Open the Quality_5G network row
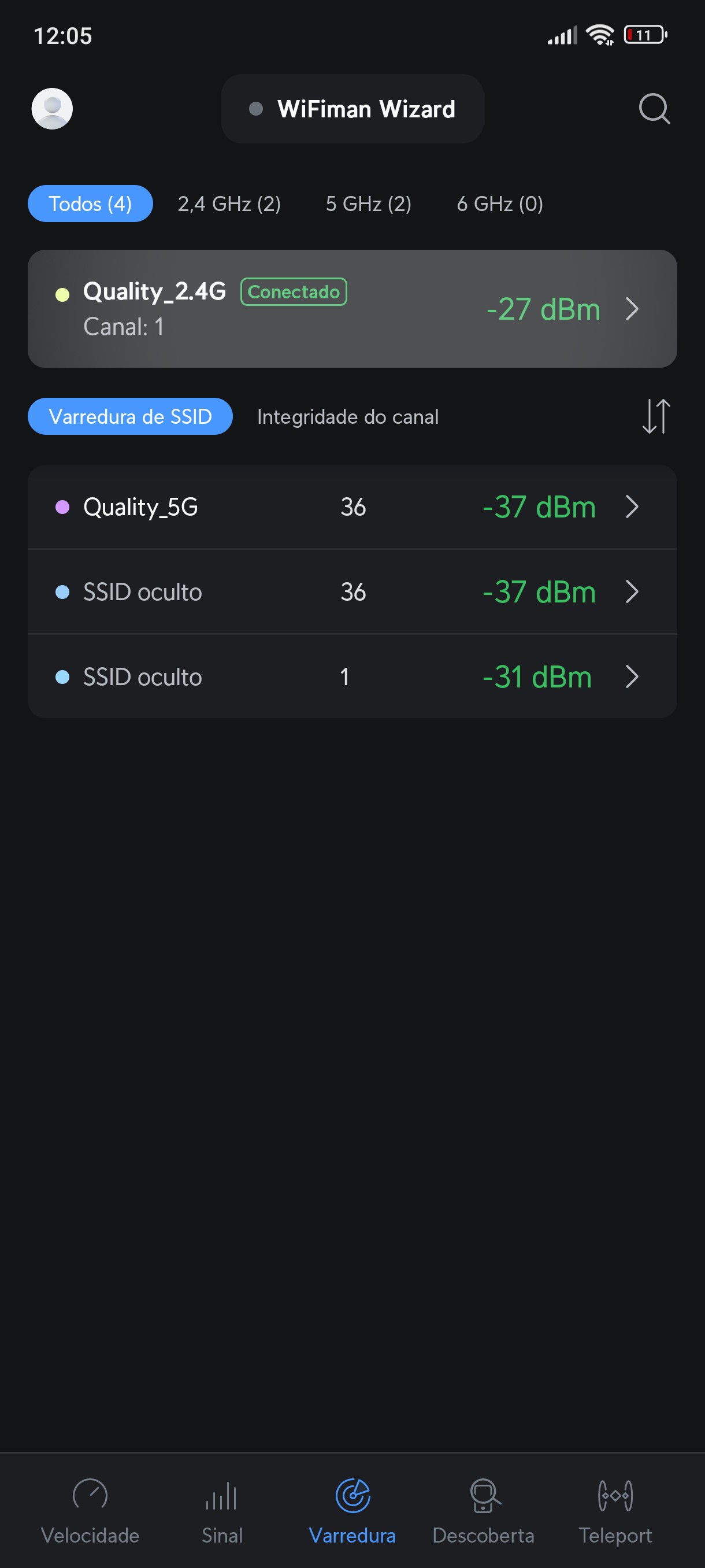Screen dimensions: 705x1568 click(352, 507)
